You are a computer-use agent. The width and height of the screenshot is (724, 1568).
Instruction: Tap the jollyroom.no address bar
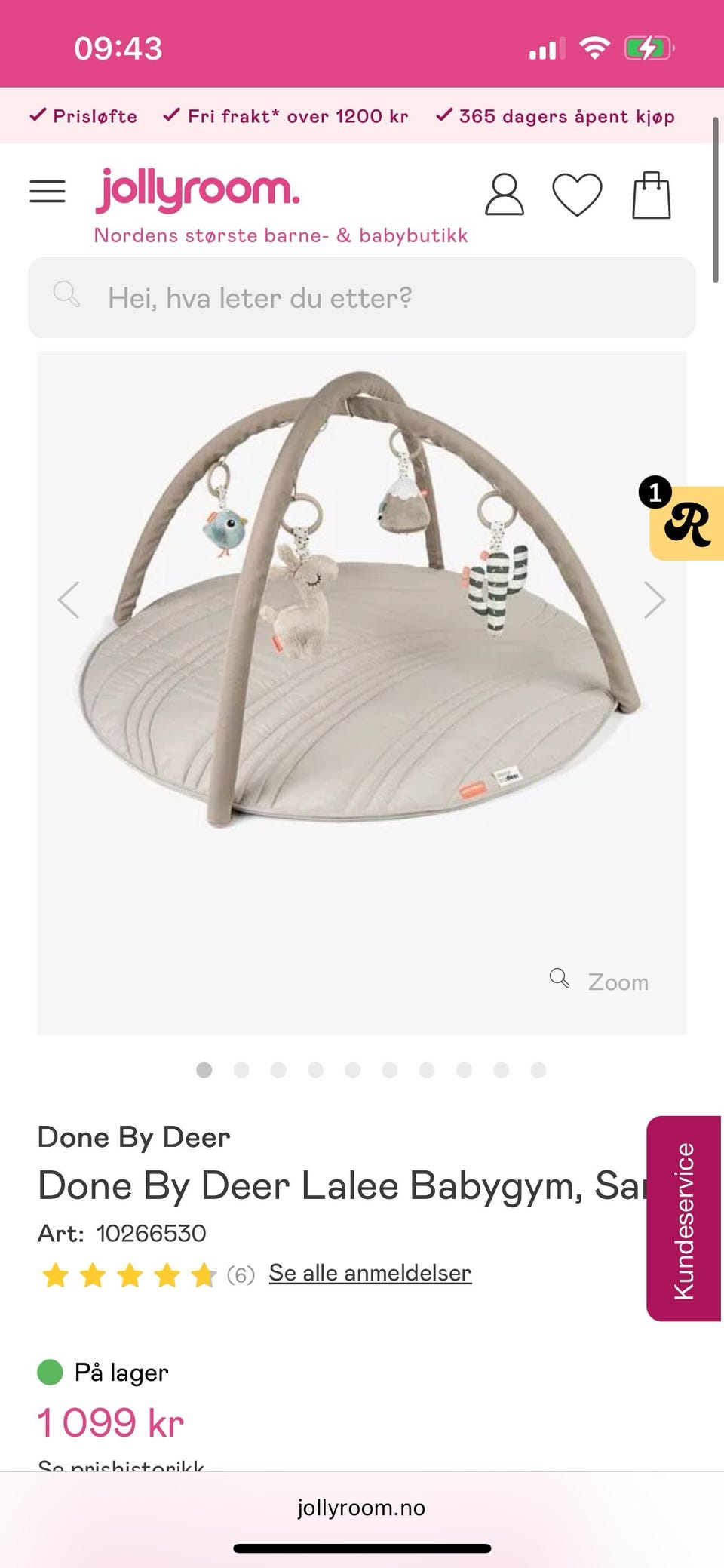(x=362, y=1508)
